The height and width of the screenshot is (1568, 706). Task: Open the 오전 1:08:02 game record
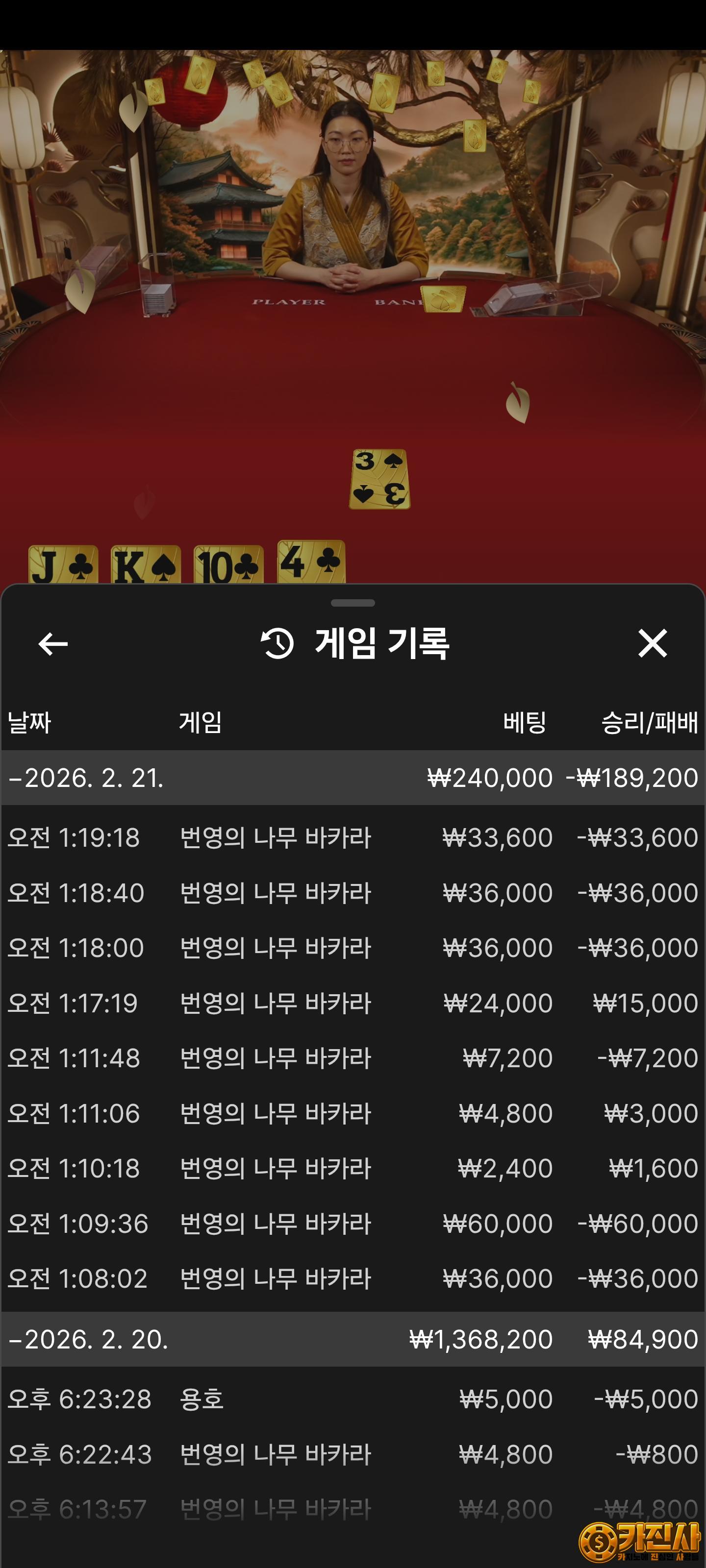(x=353, y=1278)
